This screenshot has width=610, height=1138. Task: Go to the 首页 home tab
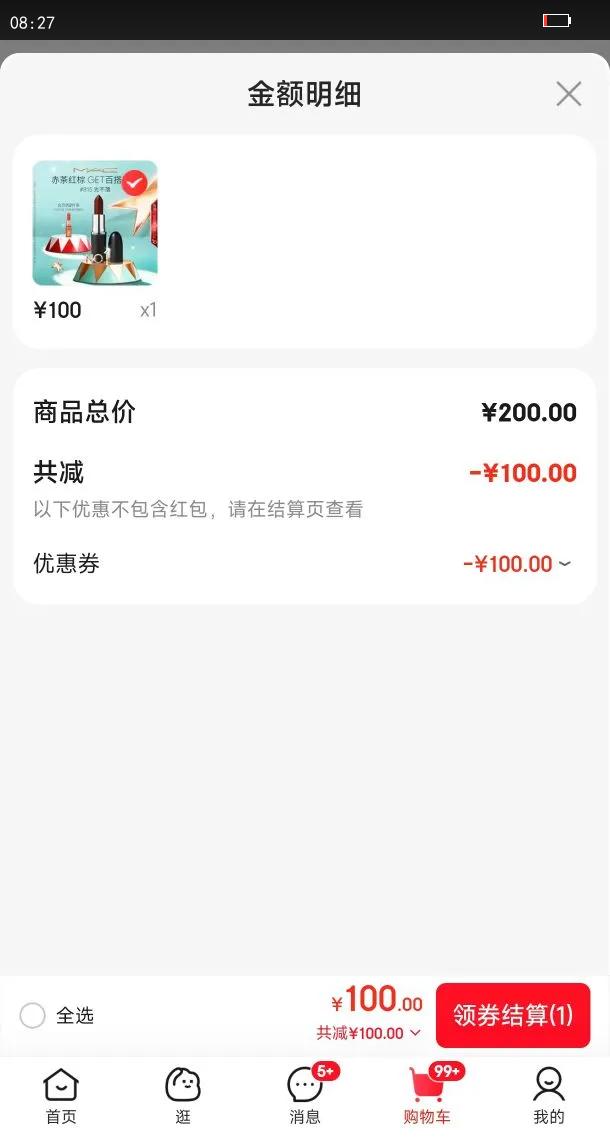click(61, 1095)
